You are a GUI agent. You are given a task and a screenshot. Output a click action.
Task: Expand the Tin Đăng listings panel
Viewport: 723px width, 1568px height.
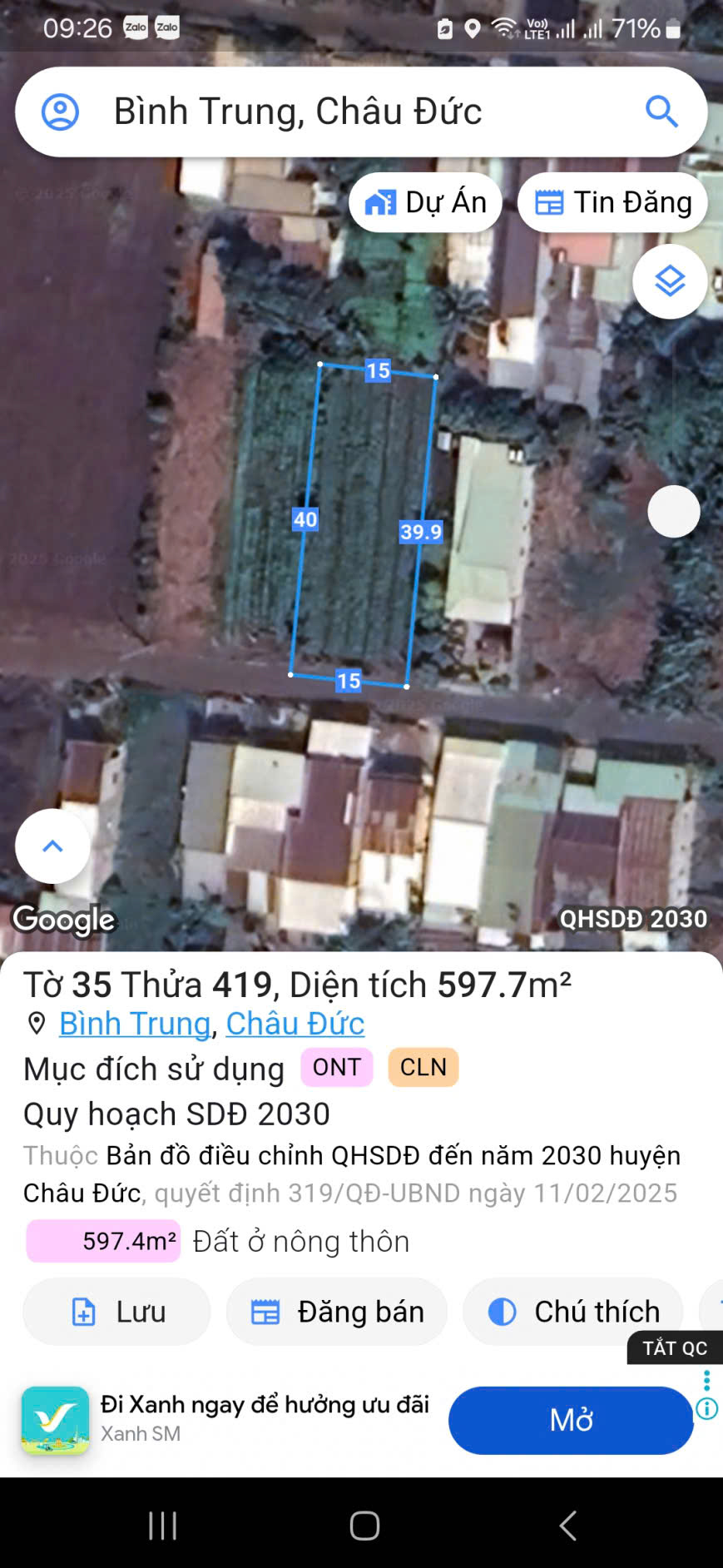pos(612,201)
